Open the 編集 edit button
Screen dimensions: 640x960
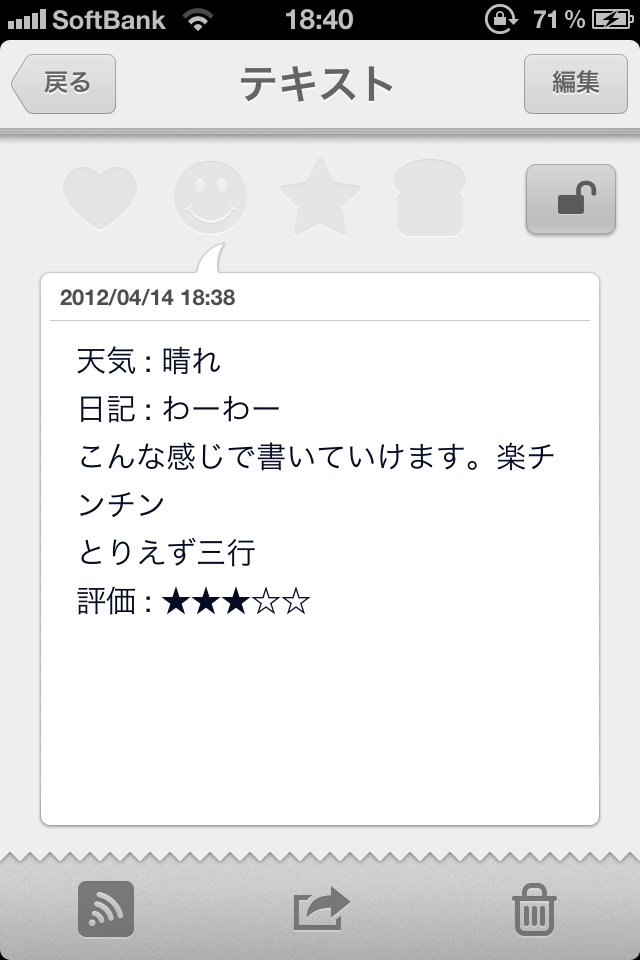(575, 84)
